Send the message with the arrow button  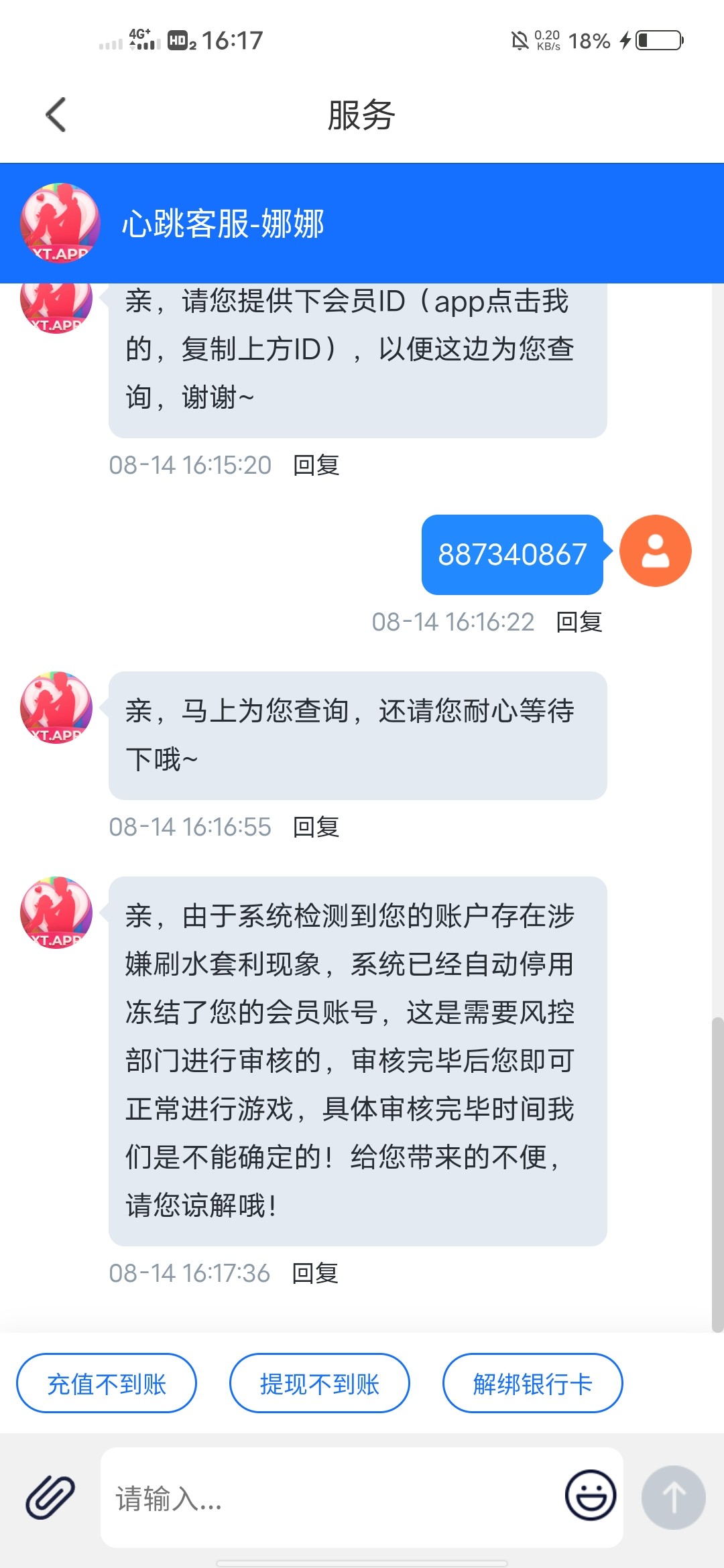(673, 1497)
